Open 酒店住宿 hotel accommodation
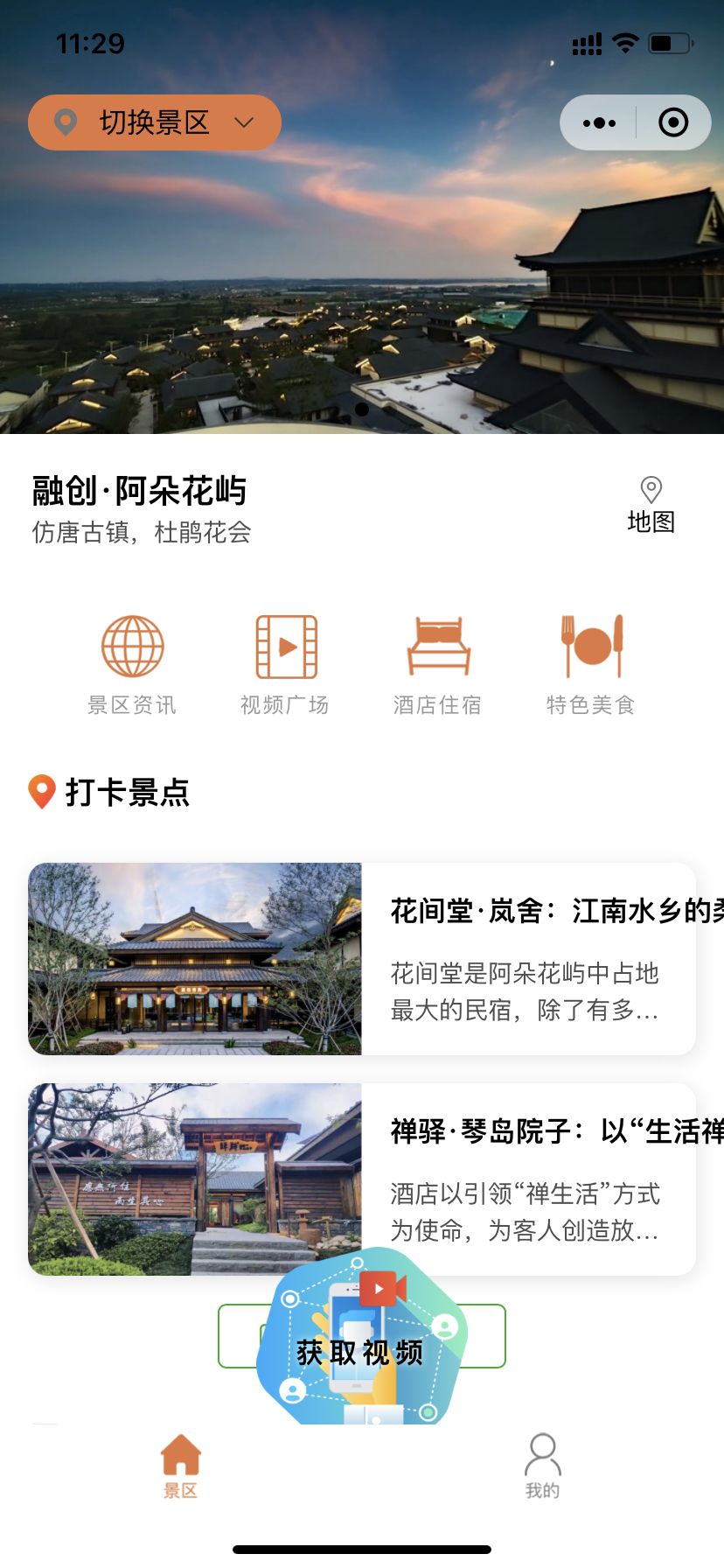This screenshot has width=724, height=1568. coord(438,665)
